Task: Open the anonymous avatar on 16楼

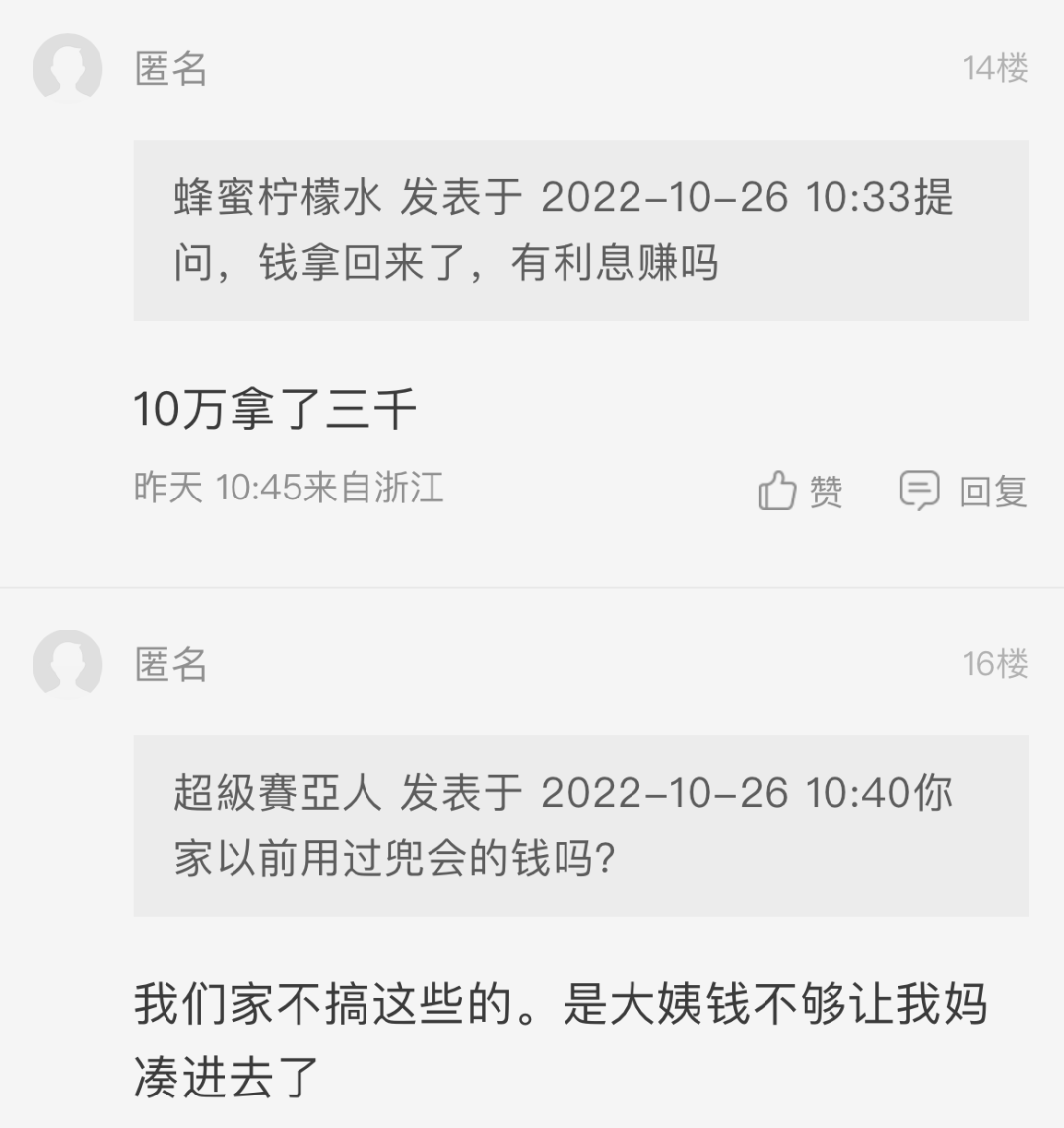Action: point(68,665)
